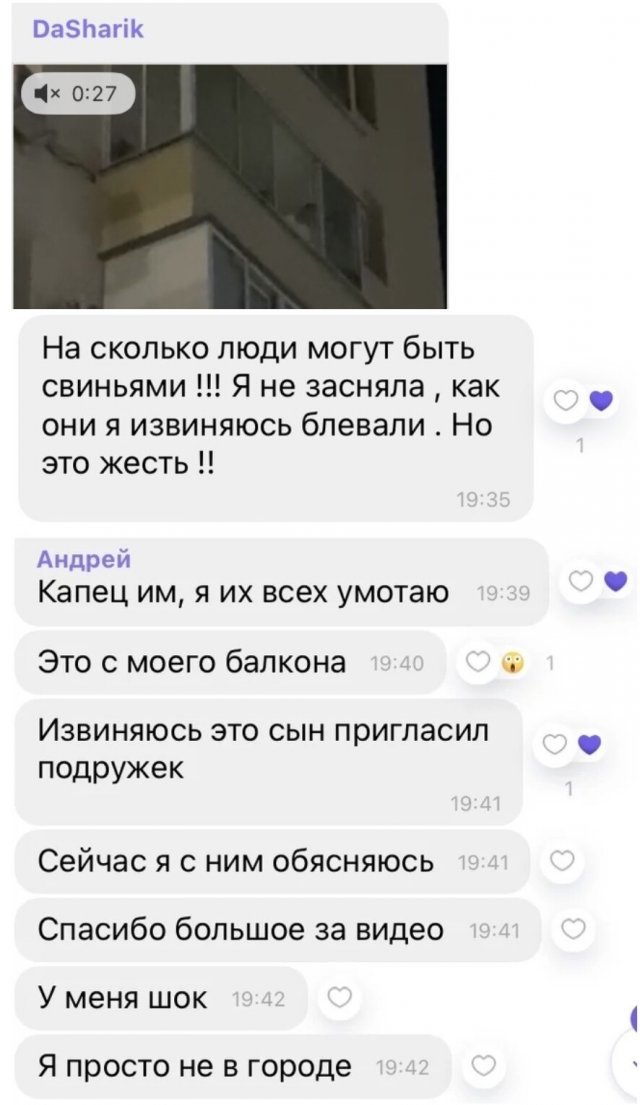Like the message 'Я просто не в городе'
The image size is (640, 1105).
[x=483, y=1066]
